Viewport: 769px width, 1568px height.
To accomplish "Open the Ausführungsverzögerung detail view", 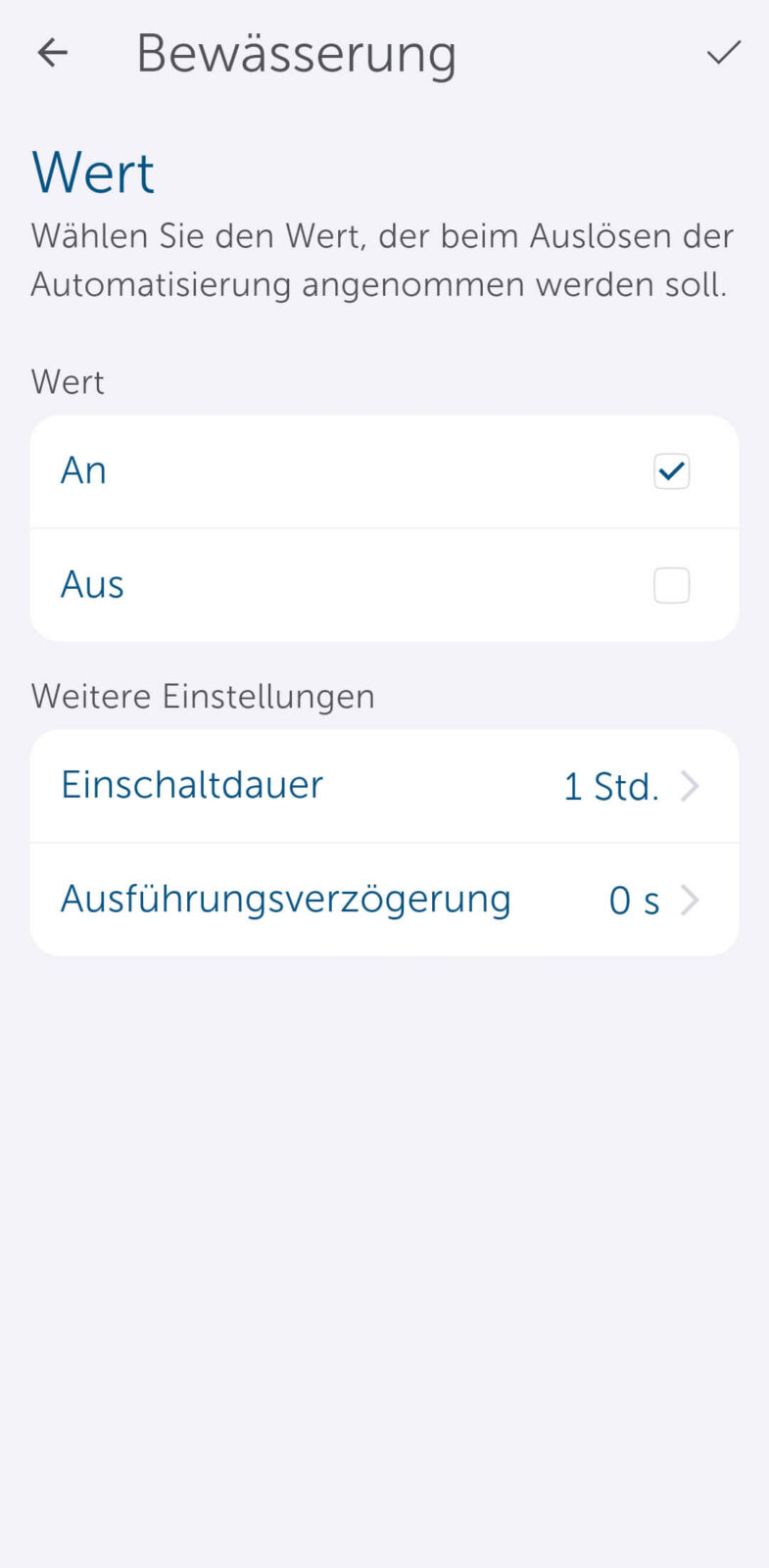I will 384,899.
